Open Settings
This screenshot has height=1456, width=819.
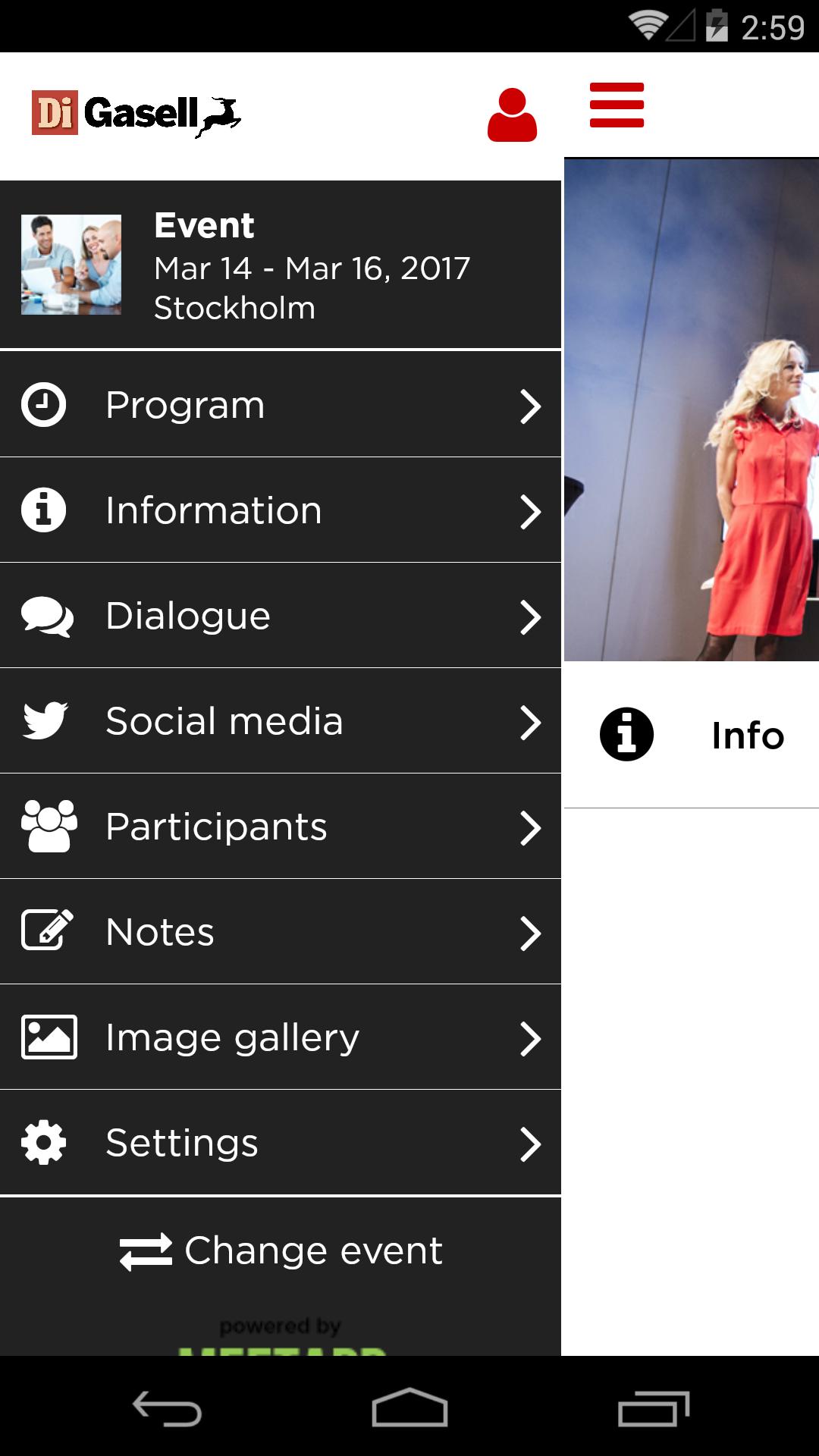[x=281, y=1143]
